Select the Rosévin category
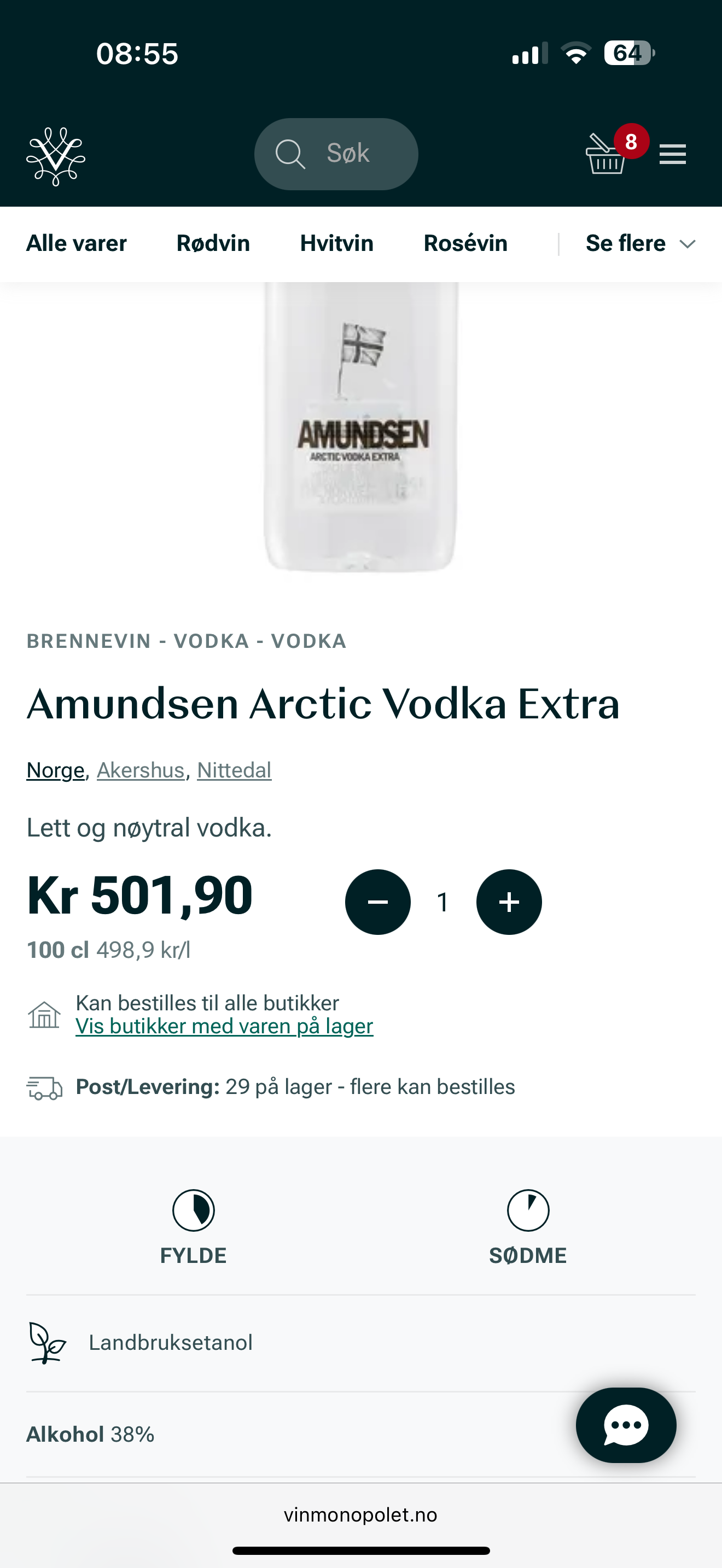 [465, 243]
